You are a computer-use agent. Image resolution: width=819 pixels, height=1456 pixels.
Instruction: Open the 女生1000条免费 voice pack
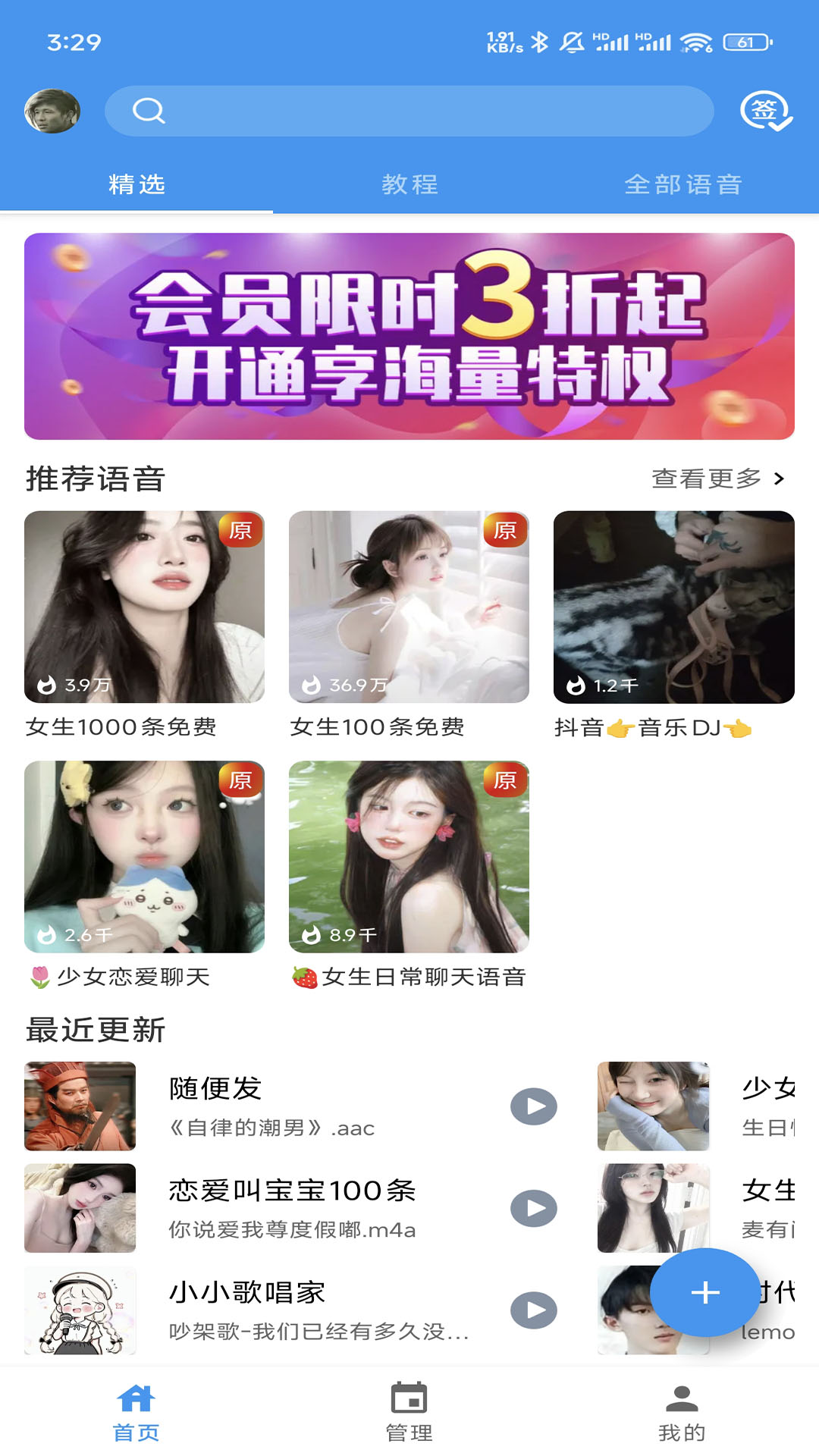144,607
